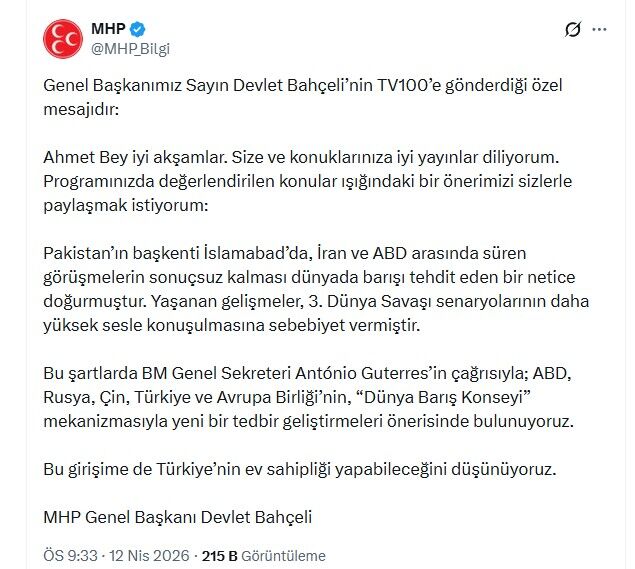Open the three-dot more options menu
Viewport: 635px width, 569px height.
click(x=599, y=30)
